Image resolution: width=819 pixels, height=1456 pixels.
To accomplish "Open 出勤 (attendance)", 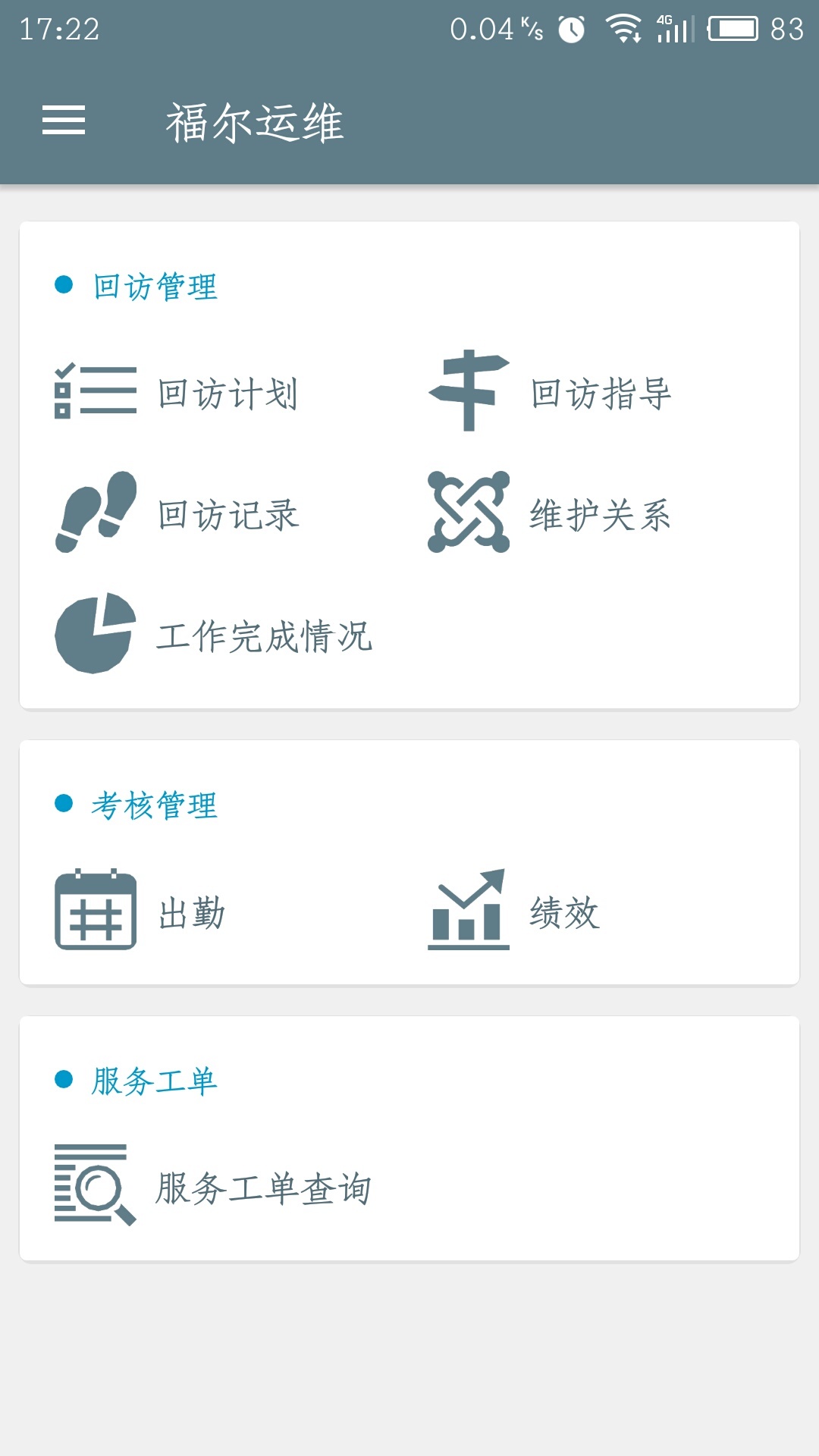I will click(x=140, y=911).
